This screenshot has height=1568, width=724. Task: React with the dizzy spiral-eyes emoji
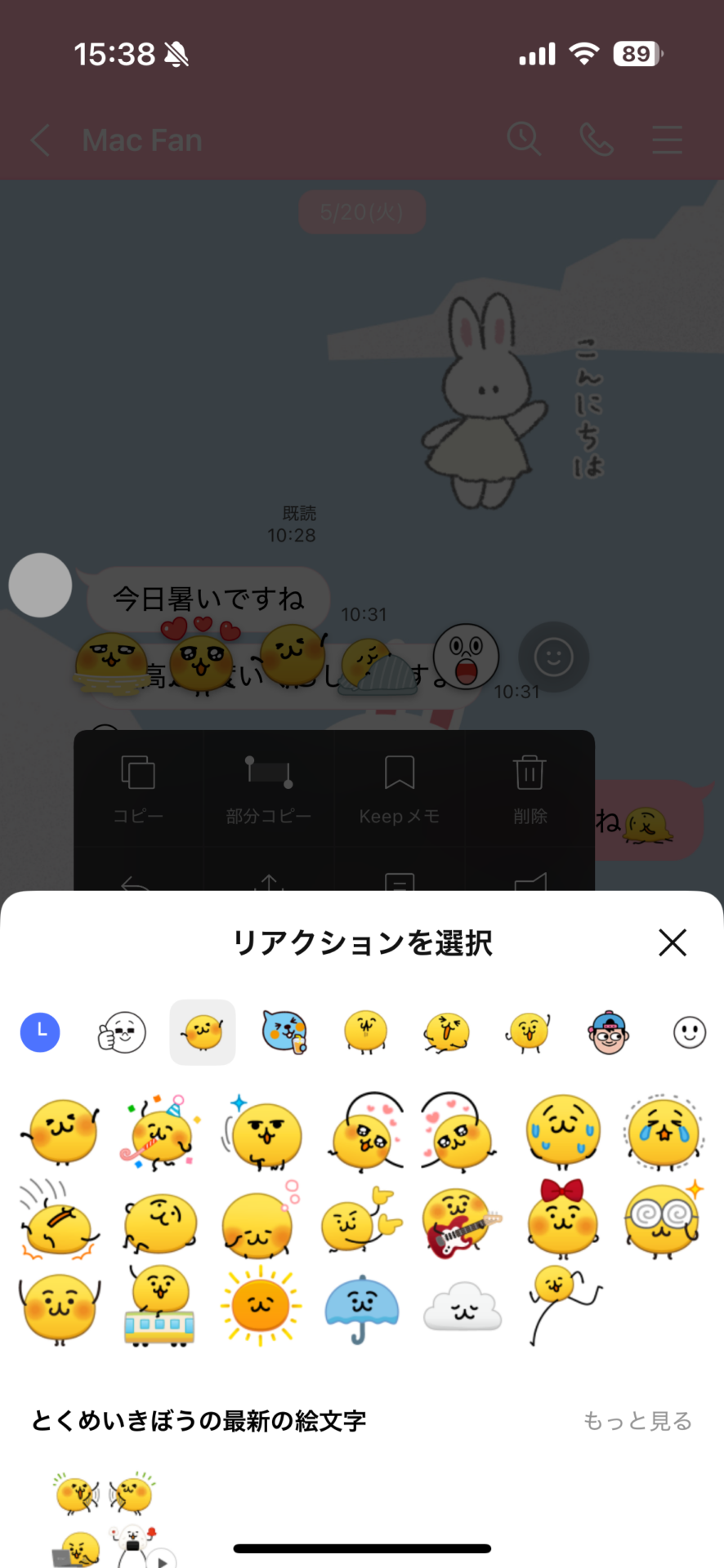662,1220
